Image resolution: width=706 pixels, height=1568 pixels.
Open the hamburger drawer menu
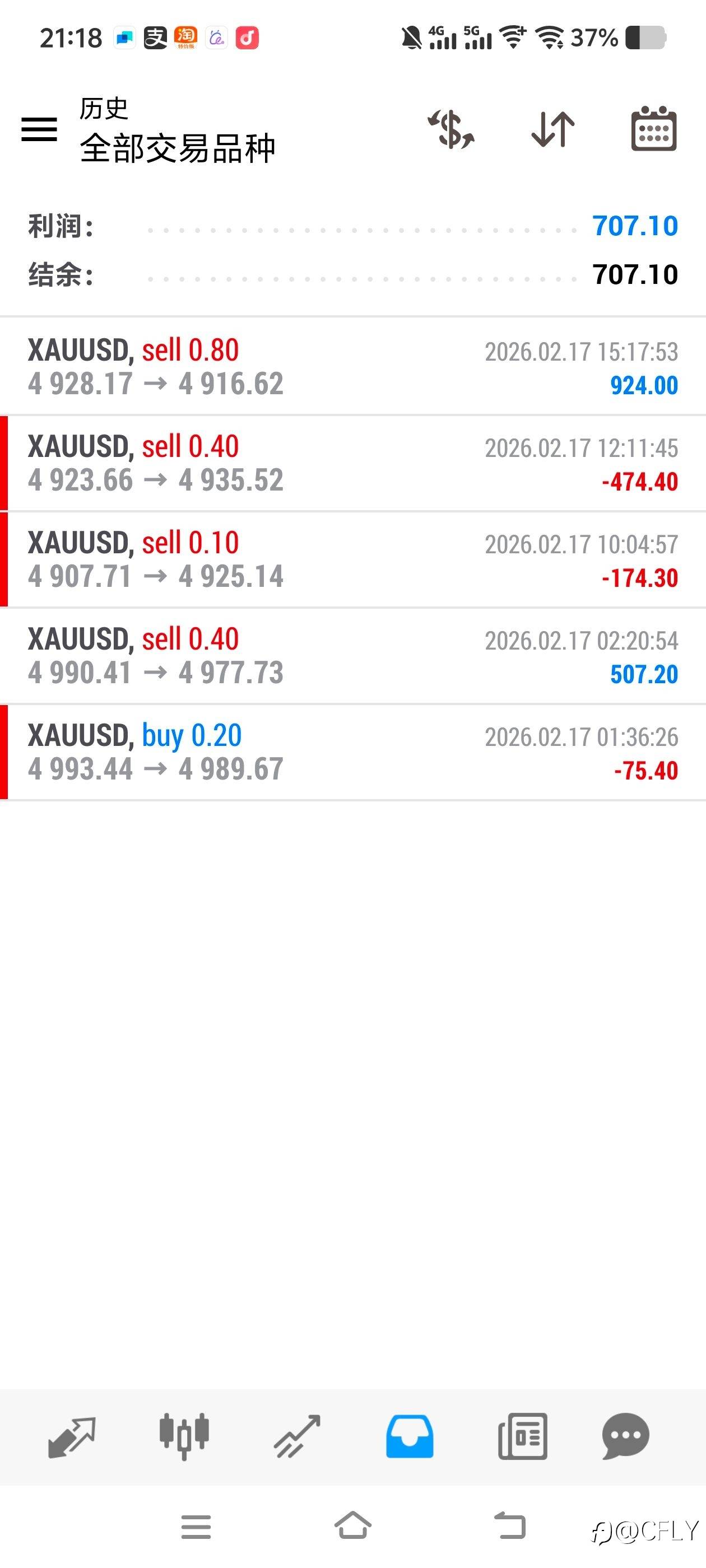[x=39, y=130]
